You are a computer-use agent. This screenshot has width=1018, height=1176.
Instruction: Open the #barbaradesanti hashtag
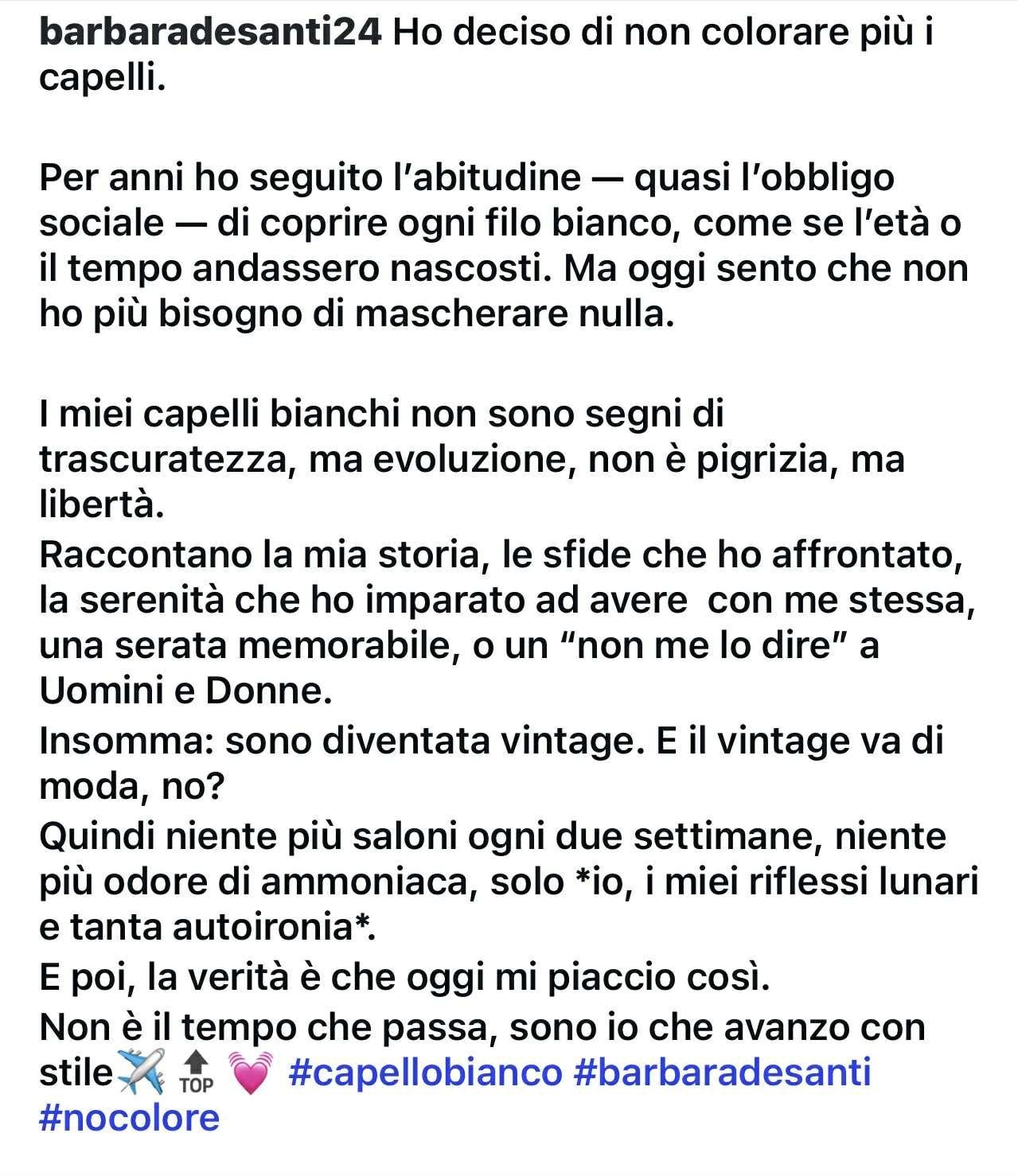[x=721, y=1073]
